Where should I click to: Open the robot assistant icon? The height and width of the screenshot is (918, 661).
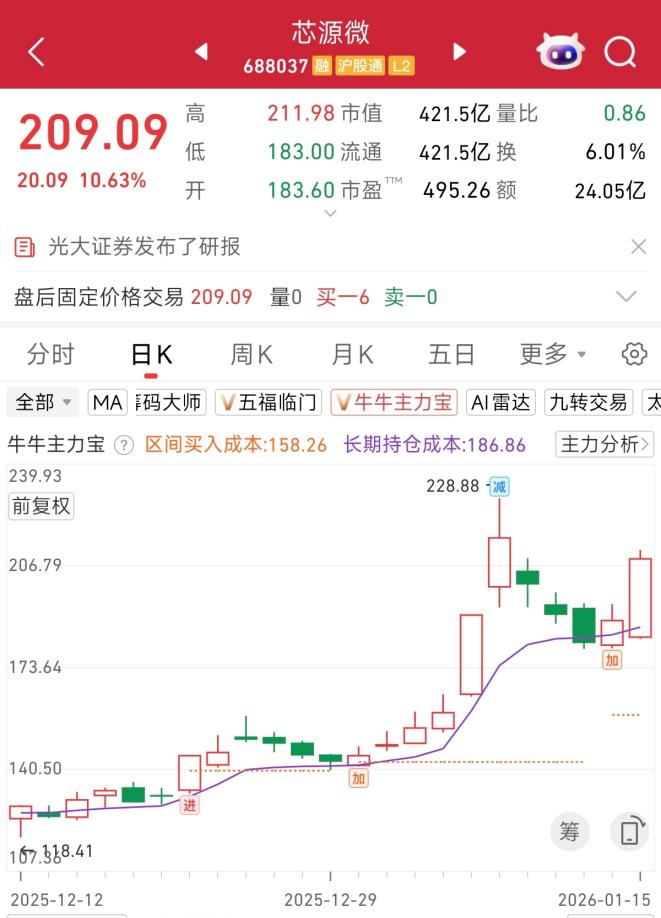pos(559,51)
